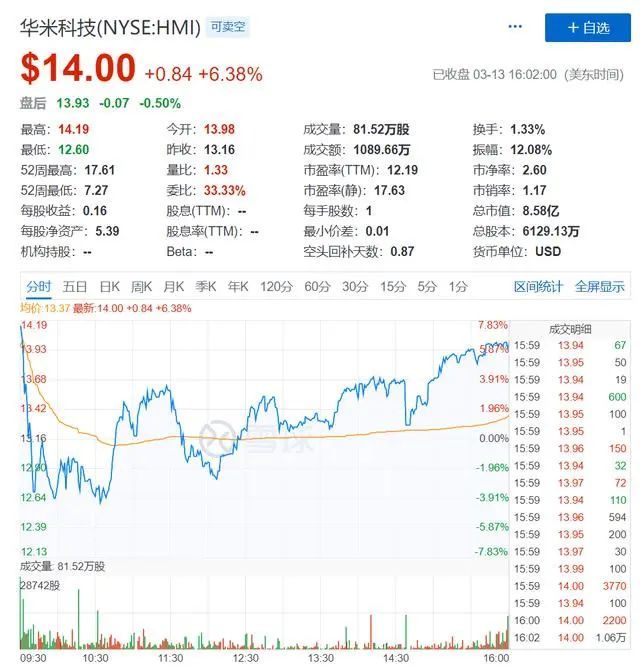Select the 120分 interval tab
Image resolution: width=640 pixels, height=670 pixels.
point(276,287)
